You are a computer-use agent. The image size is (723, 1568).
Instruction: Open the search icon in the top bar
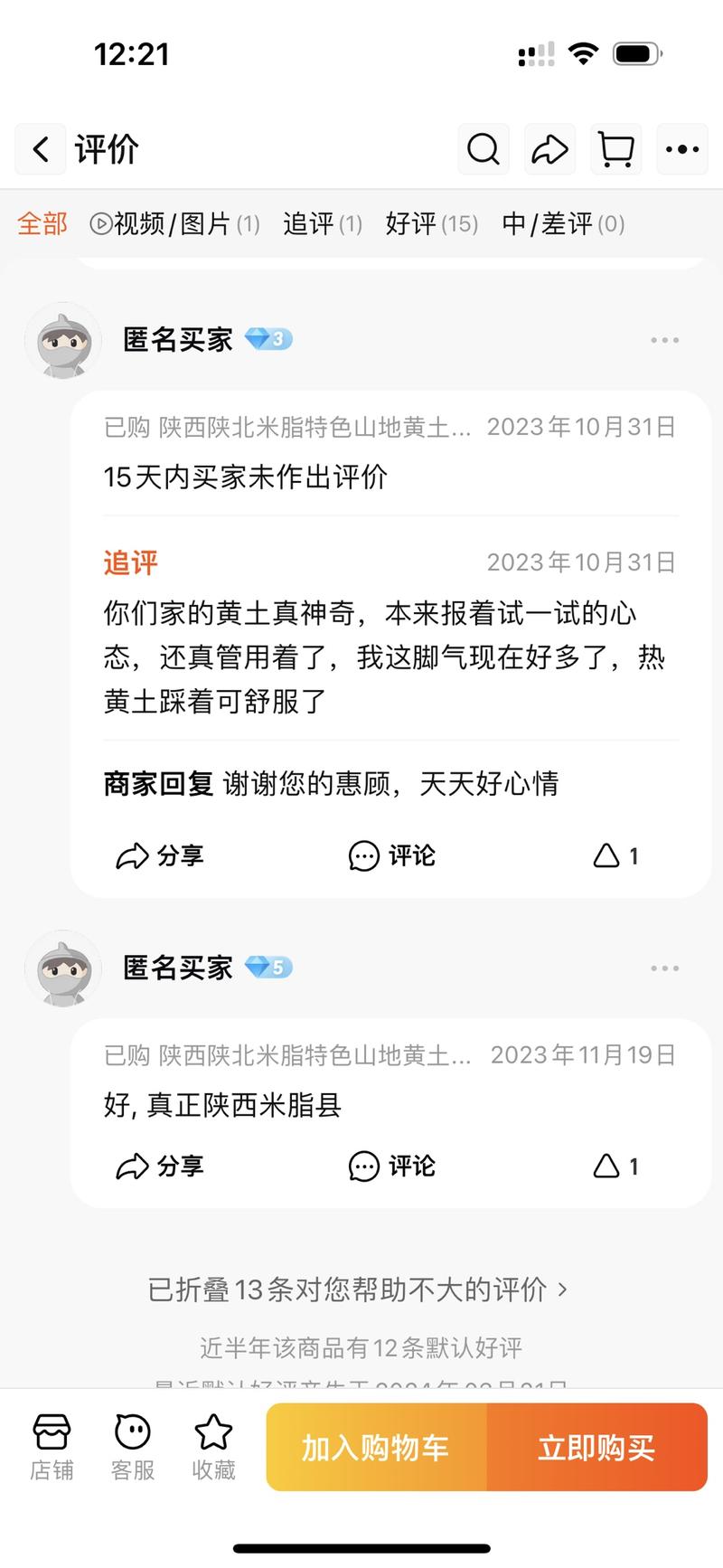click(x=483, y=149)
